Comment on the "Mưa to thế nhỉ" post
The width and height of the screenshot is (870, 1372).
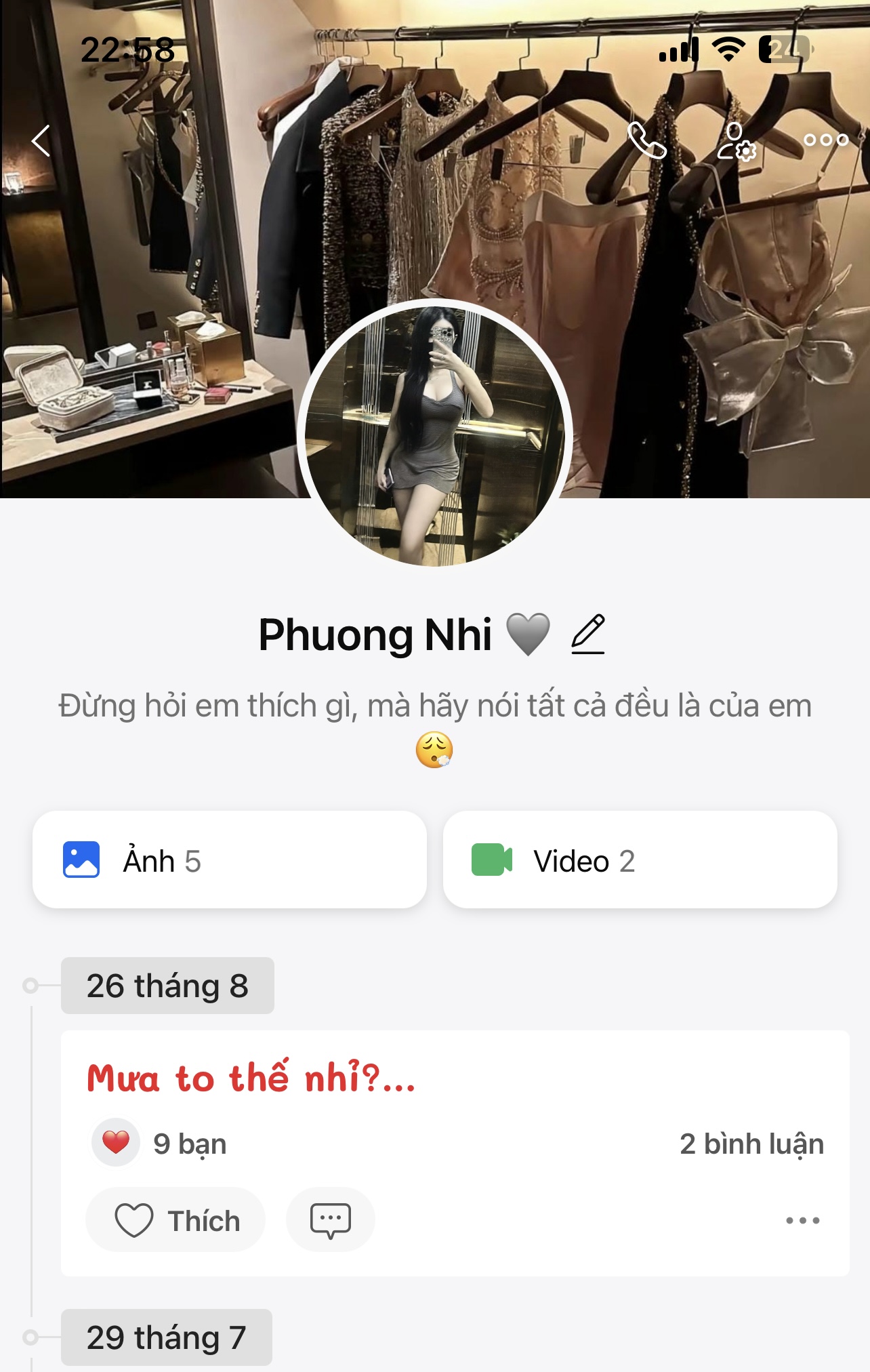330,1220
